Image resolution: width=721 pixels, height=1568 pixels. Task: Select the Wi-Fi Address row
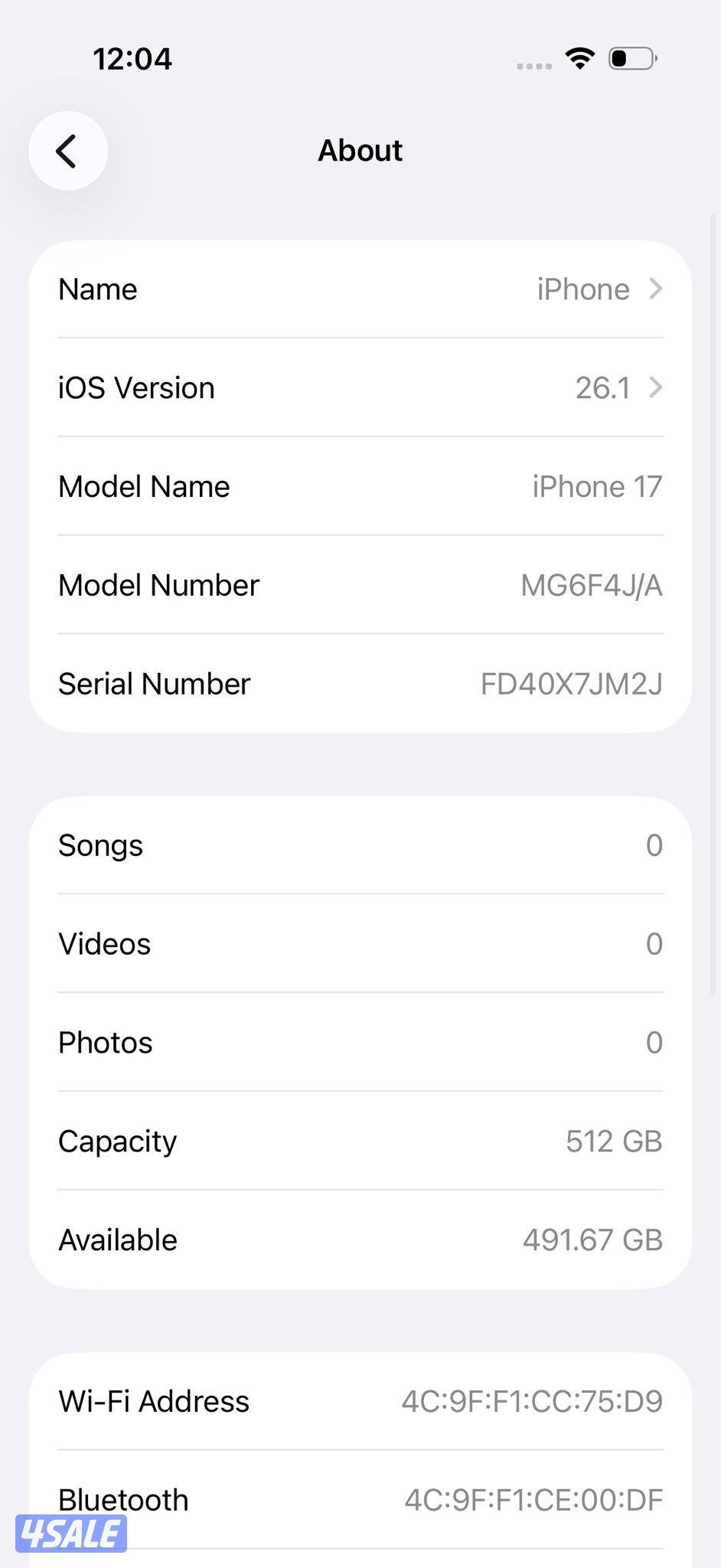pyautogui.click(x=360, y=1401)
